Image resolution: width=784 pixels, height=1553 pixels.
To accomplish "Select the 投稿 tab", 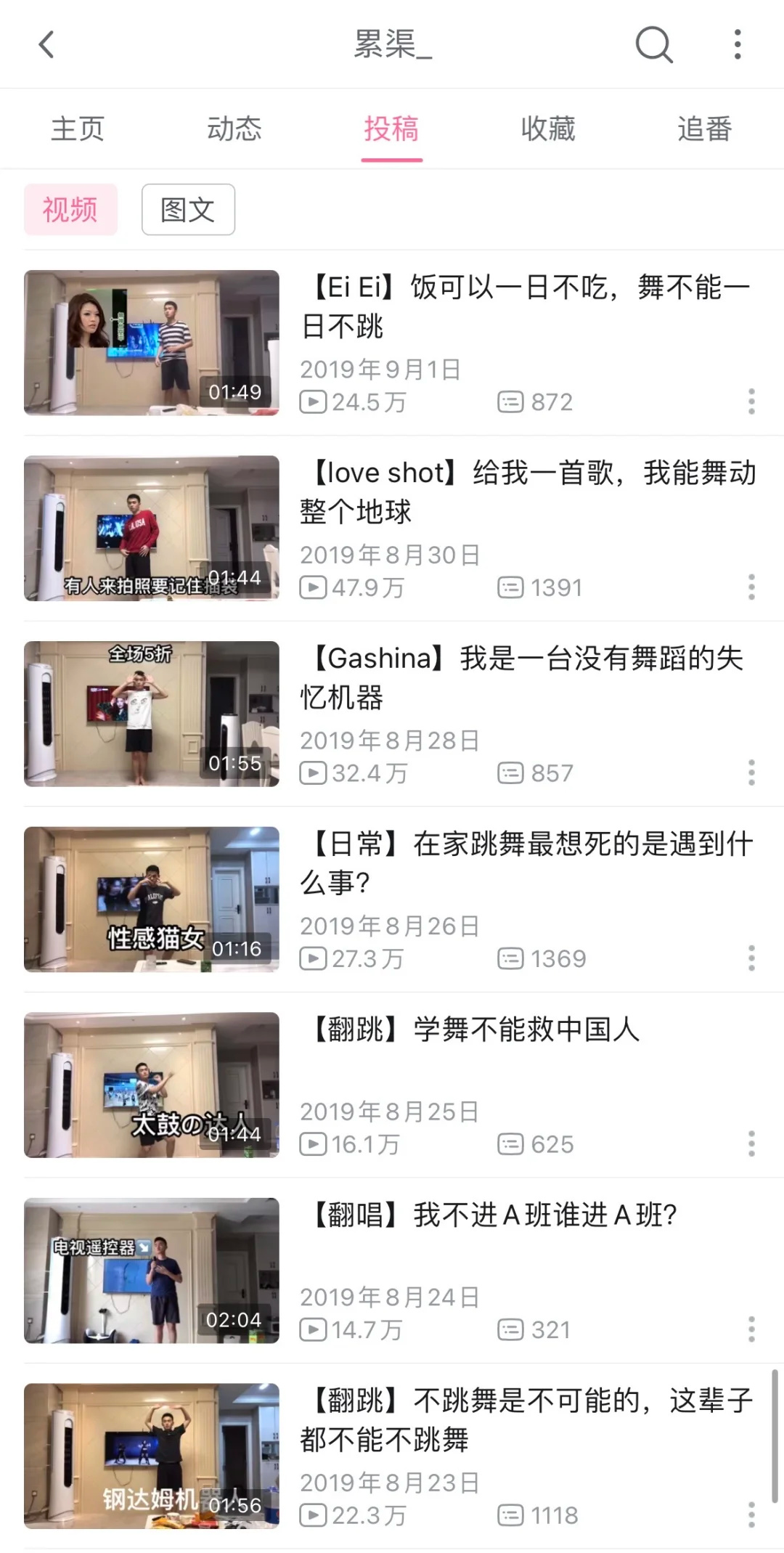I will pyautogui.click(x=391, y=129).
